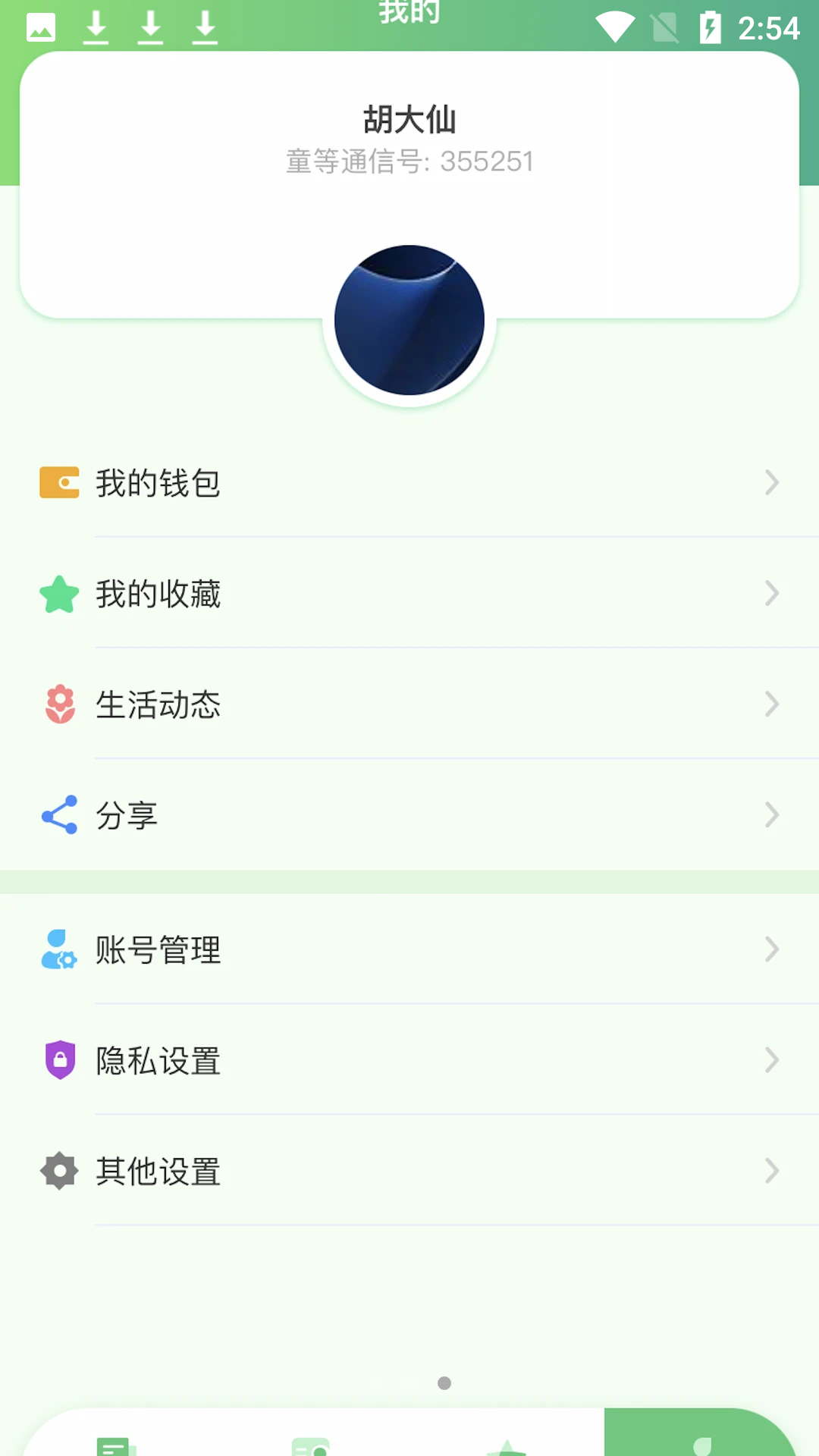
Task: Select the 我的收藏 star icon
Action: tap(60, 594)
